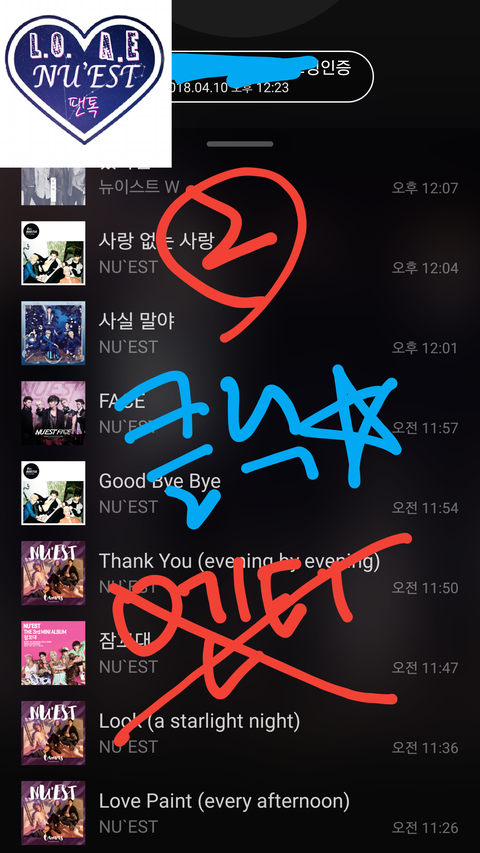This screenshot has width=480, height=853.
Task: Tap Thank You (evening by evening)
Action: 240,573
